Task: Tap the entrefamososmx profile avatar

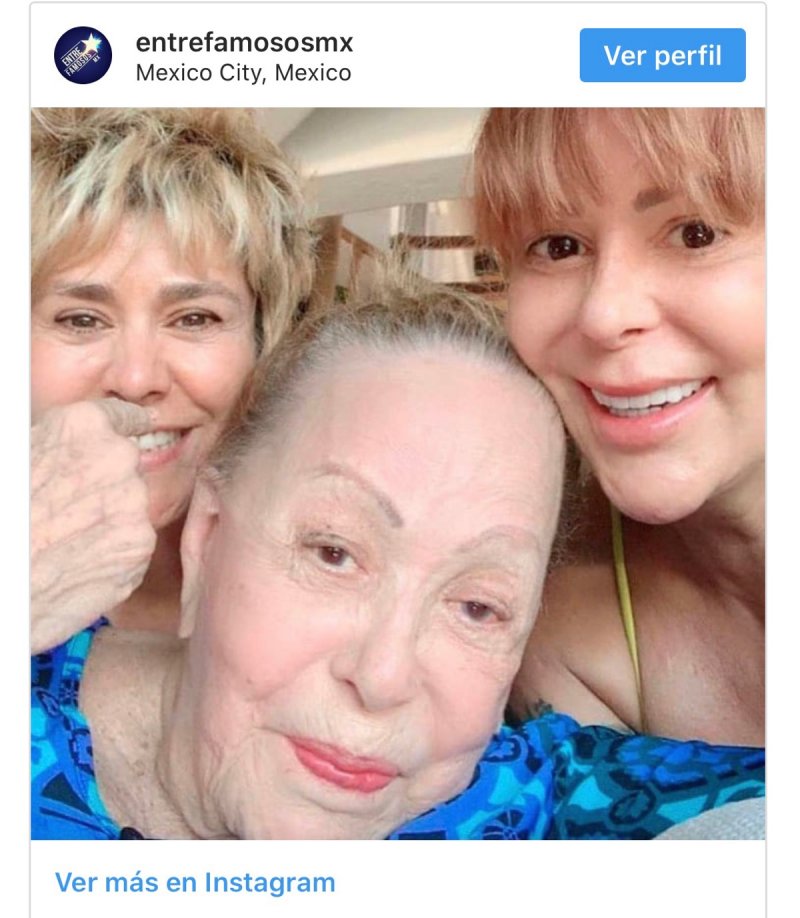Action: 83,55
